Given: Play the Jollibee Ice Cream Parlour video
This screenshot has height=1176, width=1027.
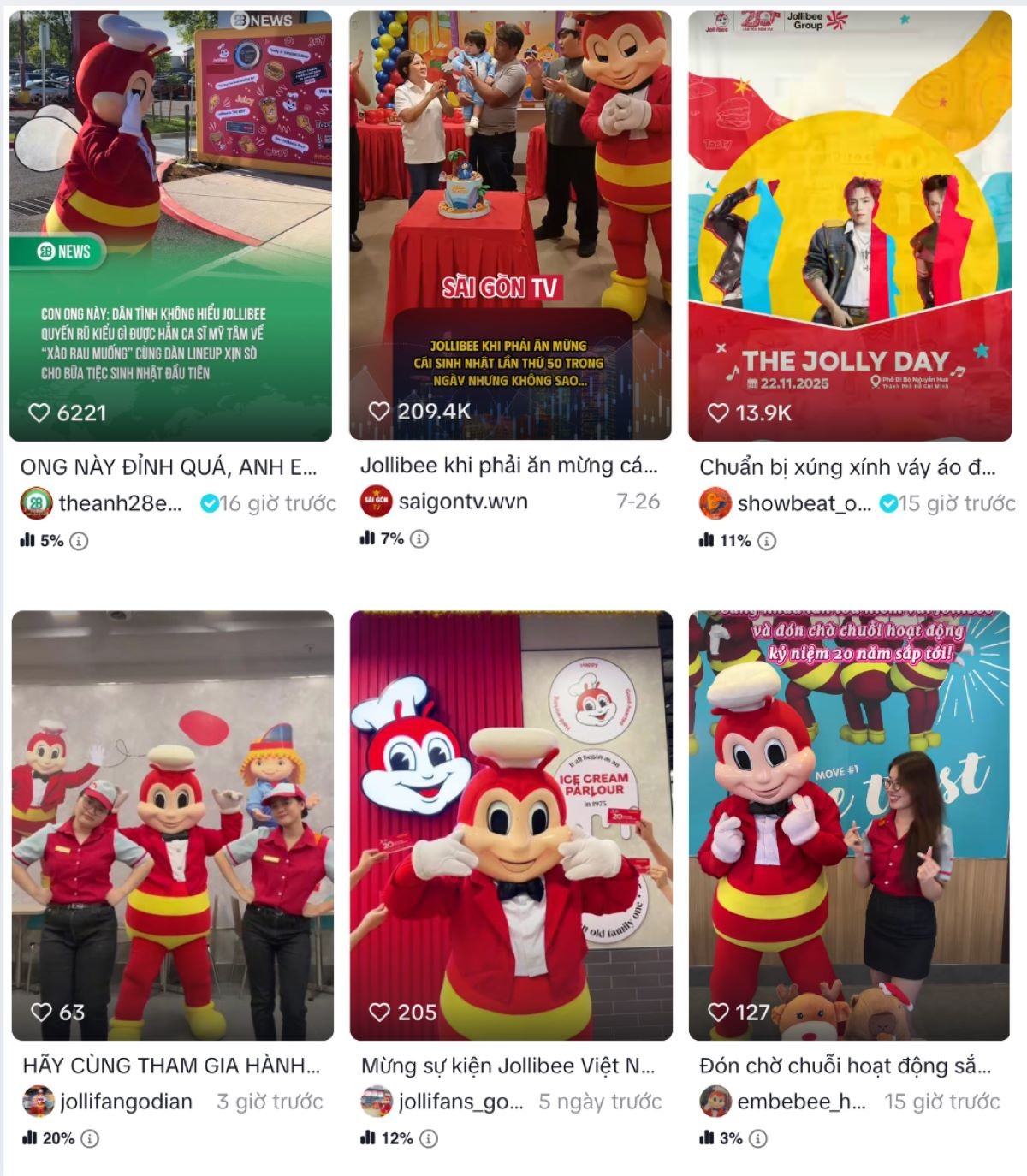Looking at the screenshot, I should [511, 825].
